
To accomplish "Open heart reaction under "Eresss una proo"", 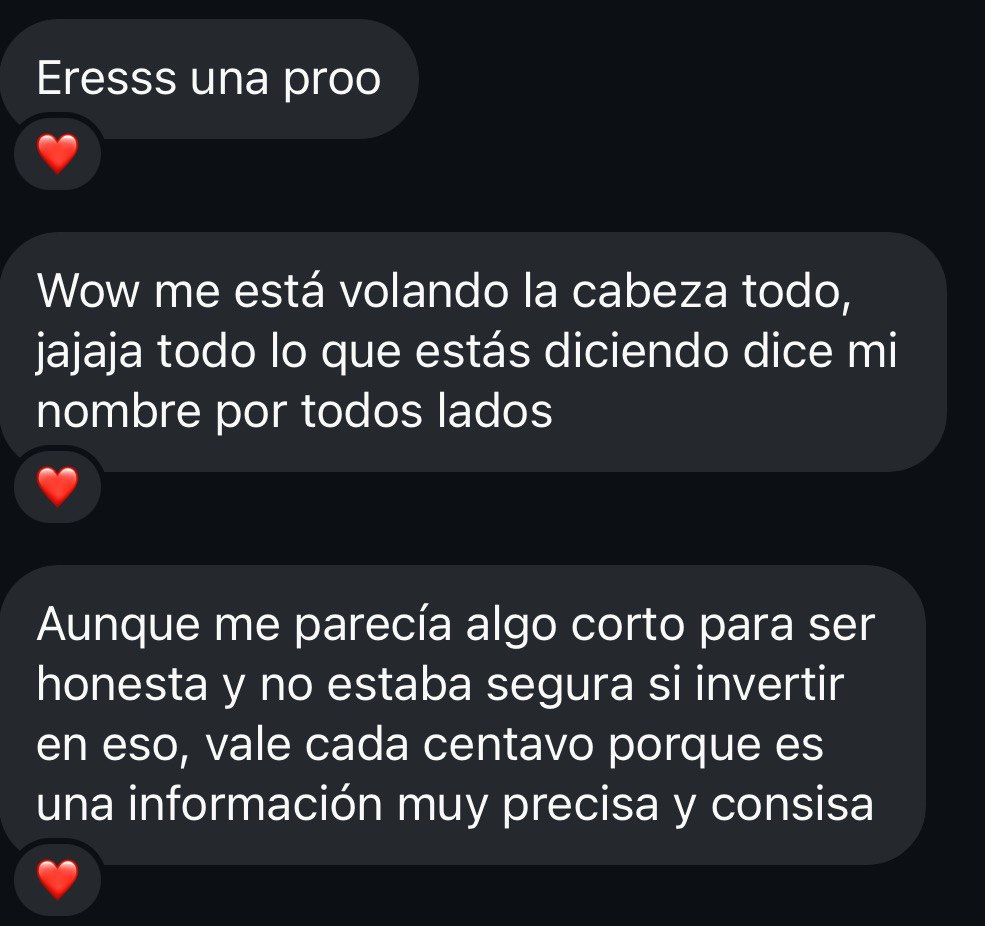I will point(57,154).
